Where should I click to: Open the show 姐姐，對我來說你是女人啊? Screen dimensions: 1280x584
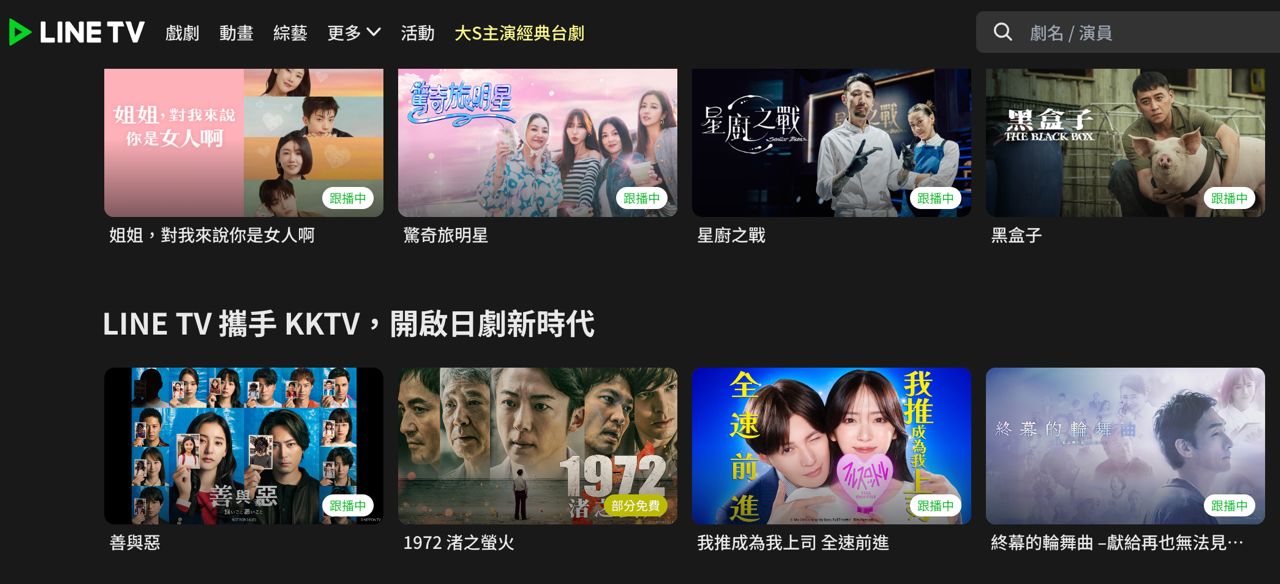(244, 142)
